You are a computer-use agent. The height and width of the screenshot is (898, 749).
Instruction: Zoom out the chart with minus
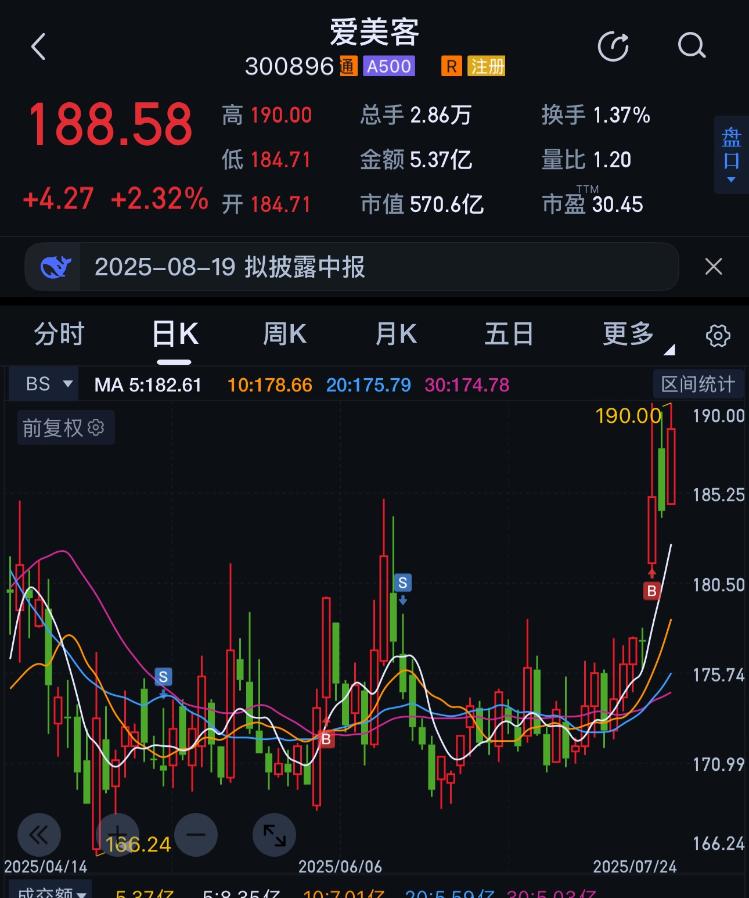pyautogui.click(x=195, y=835)
